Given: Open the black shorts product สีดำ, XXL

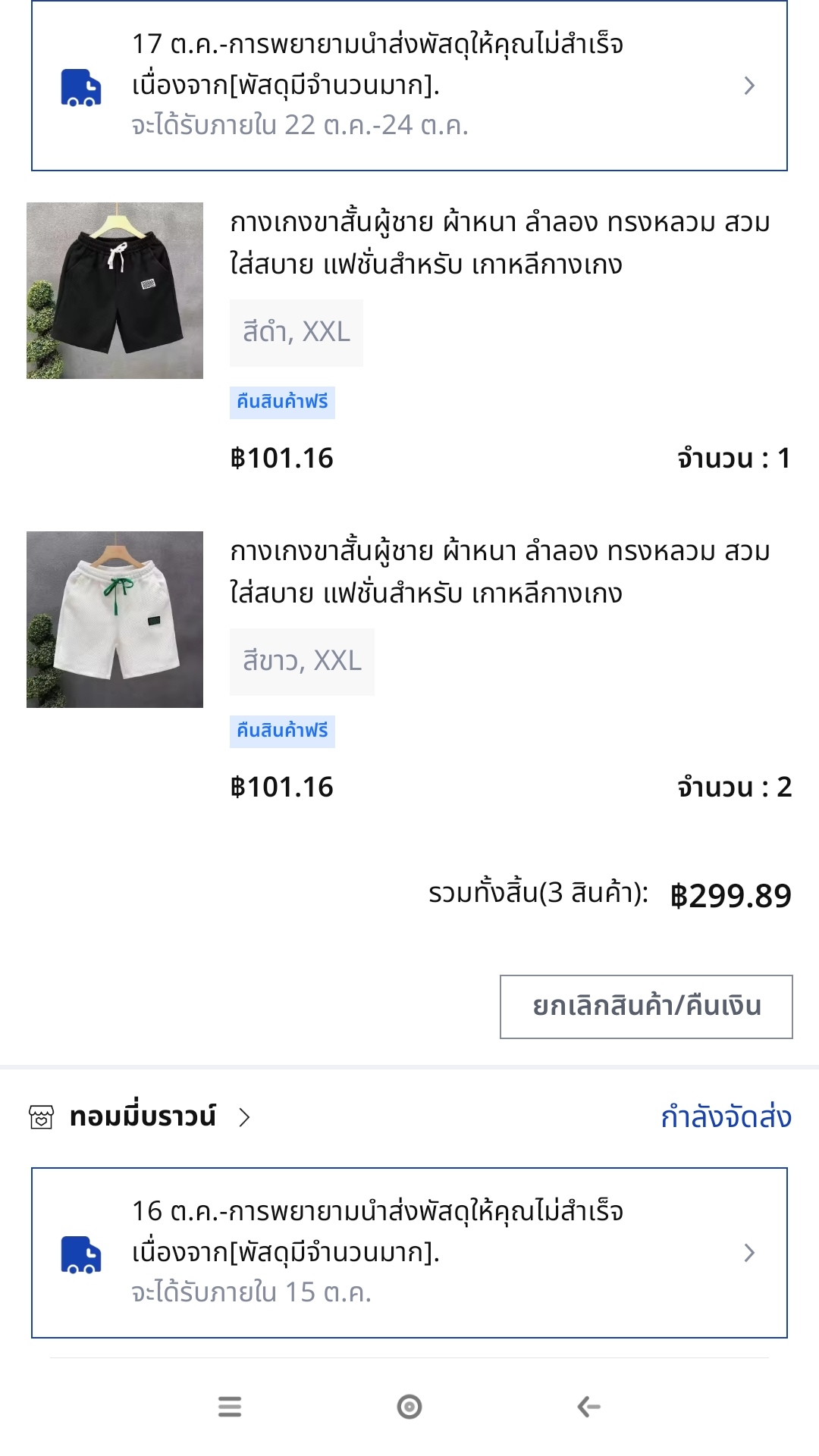Looking at the screenshot, I should 409,338.
